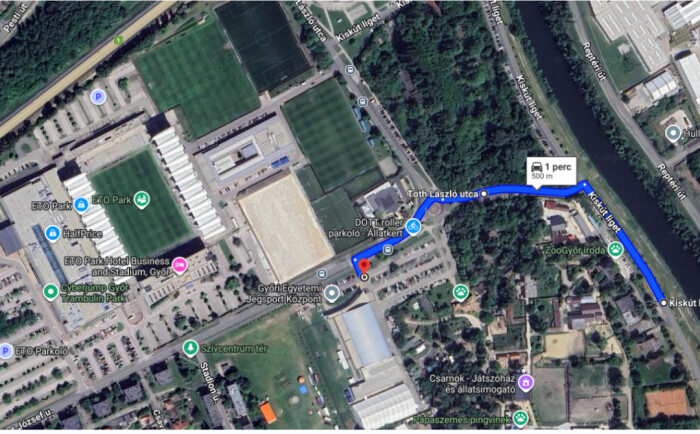This screenshot has height=434, width=700.
Task: Open the Csarnok - Játszóház és állatsimogató pin
Action: pos(525,380)
